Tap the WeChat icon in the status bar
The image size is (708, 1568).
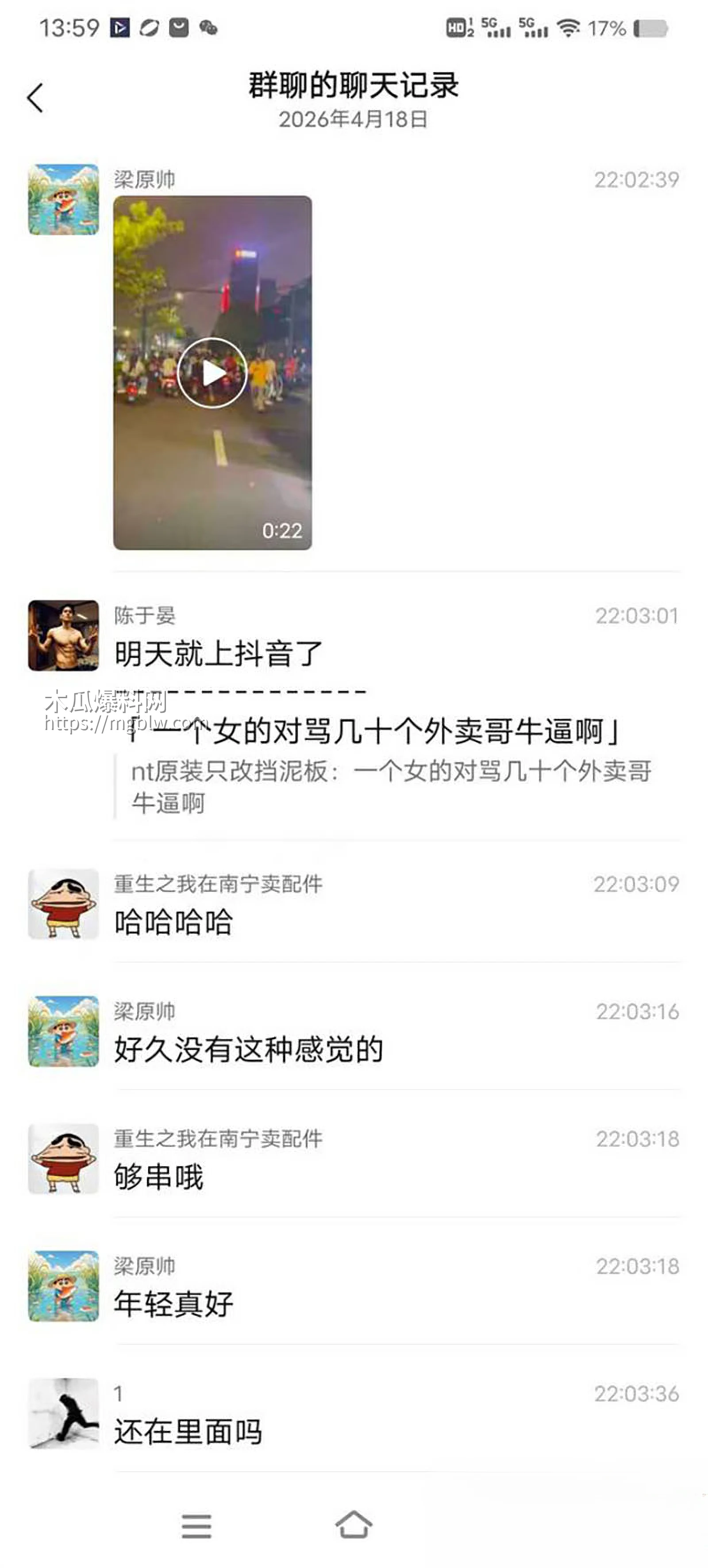(x=208, y=28)
